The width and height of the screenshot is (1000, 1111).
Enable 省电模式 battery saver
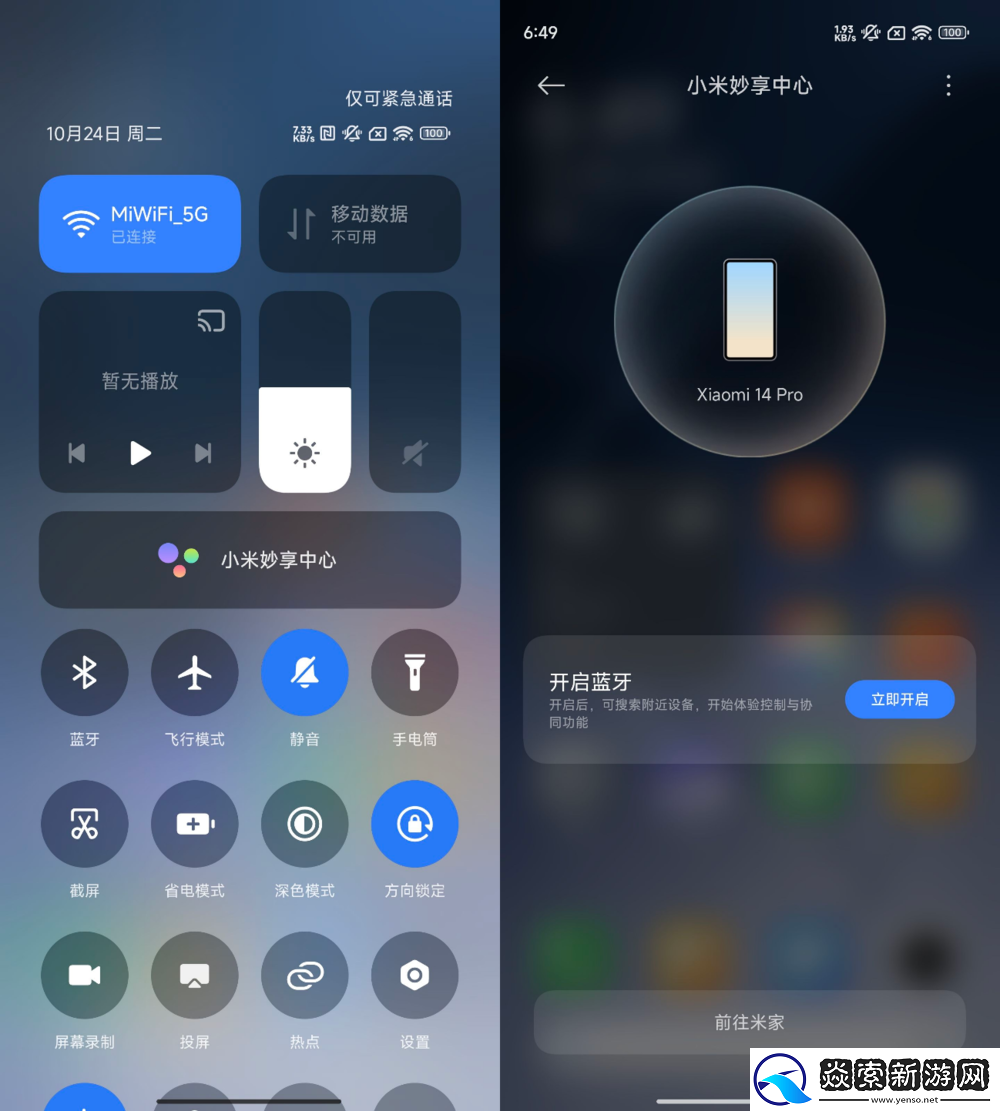pos(195,824)
